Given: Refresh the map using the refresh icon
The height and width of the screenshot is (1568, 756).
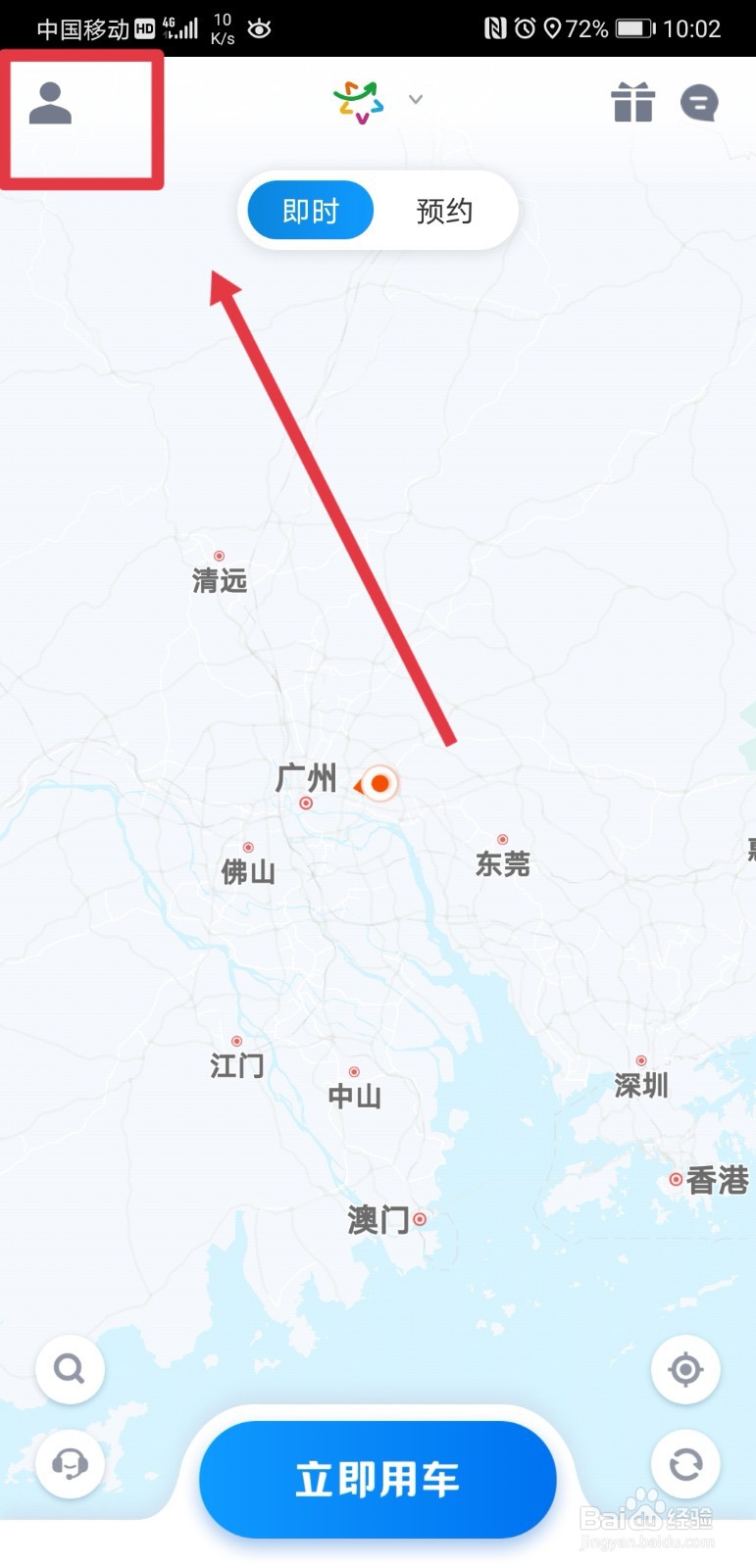Looking at the screenshot, I should (x=686, y=1464).
